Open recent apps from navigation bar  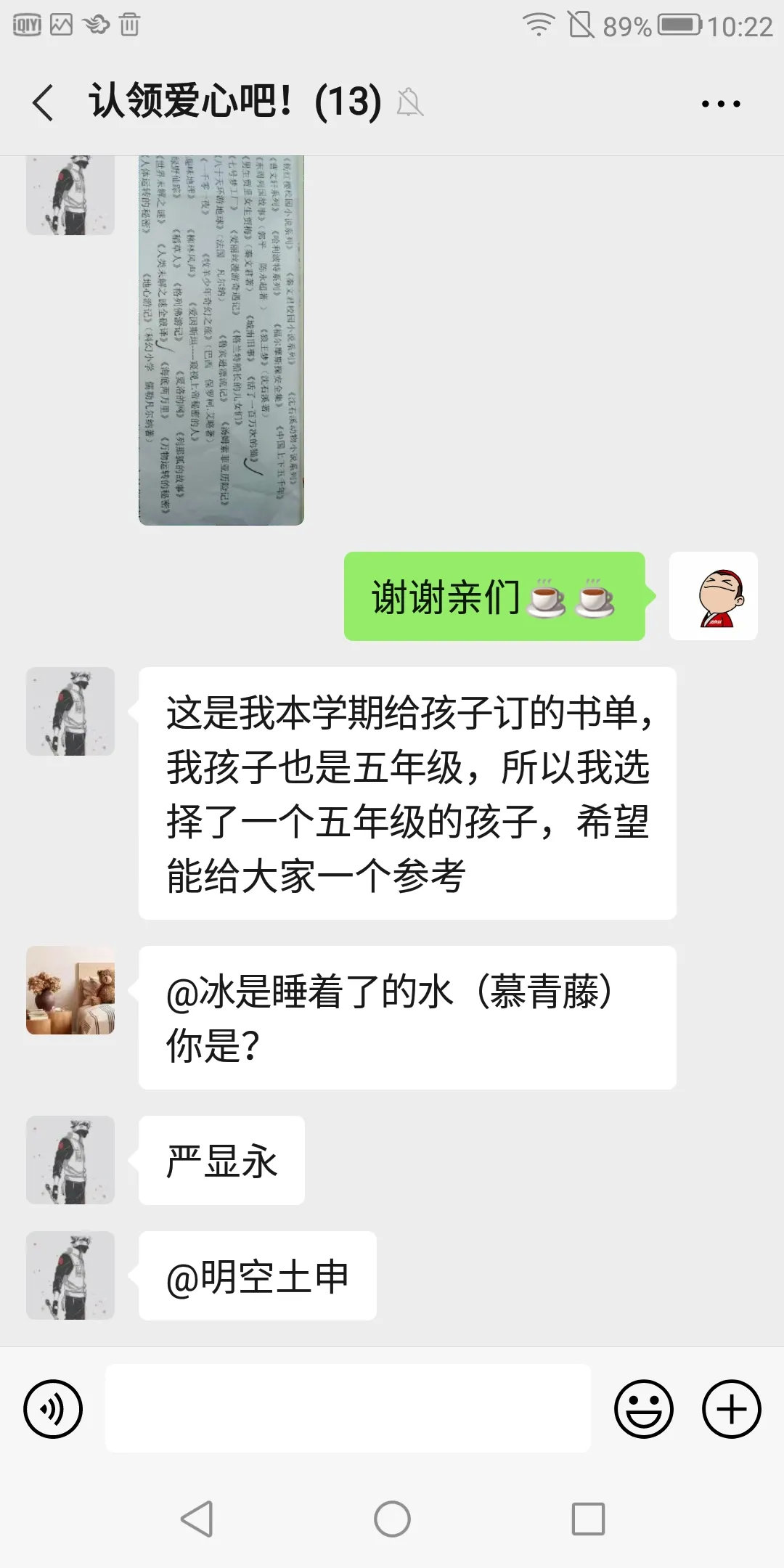coord(588,1519)
